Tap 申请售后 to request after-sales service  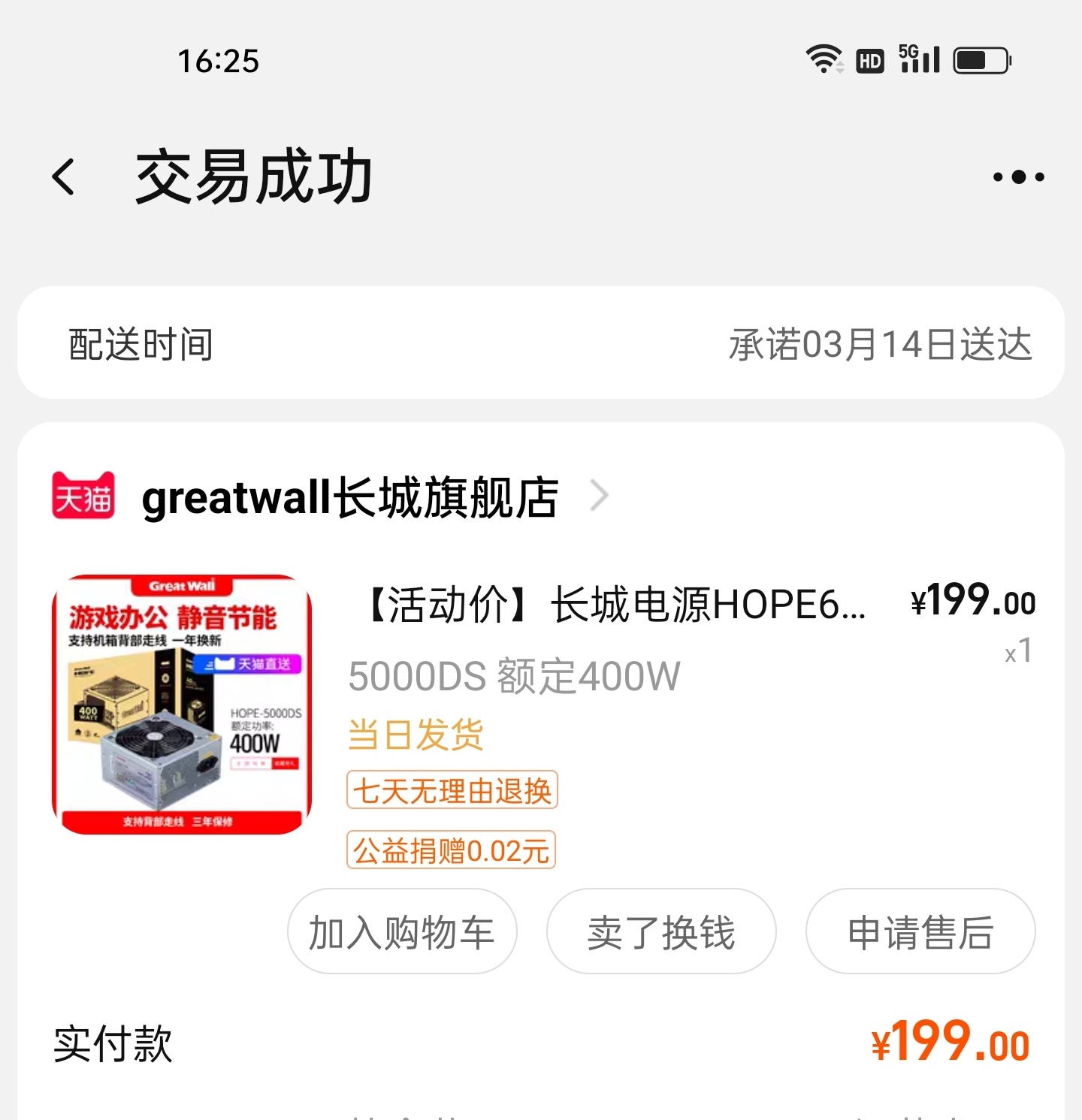click(920, 931)
